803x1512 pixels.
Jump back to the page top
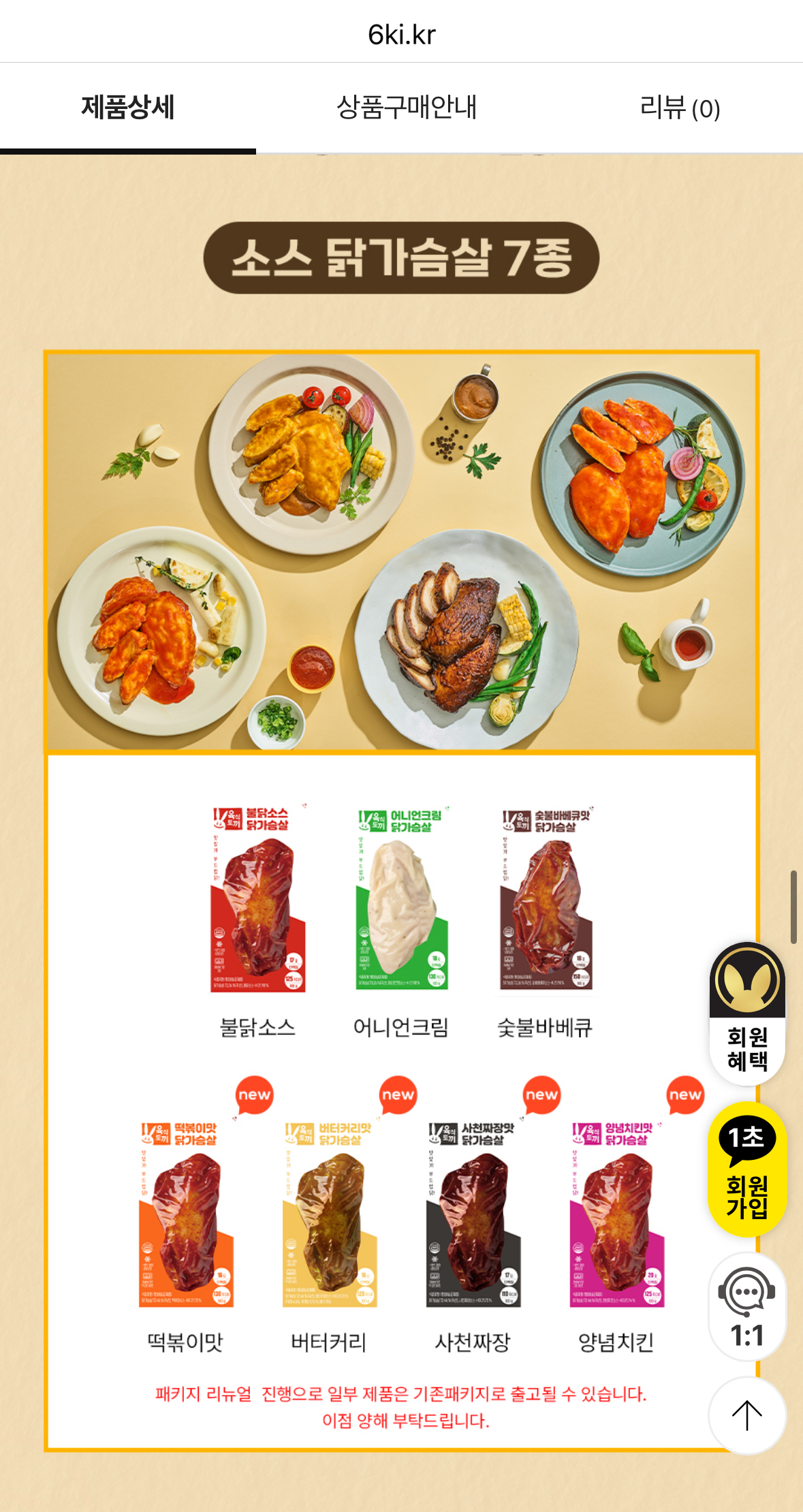click(747, 1415)
